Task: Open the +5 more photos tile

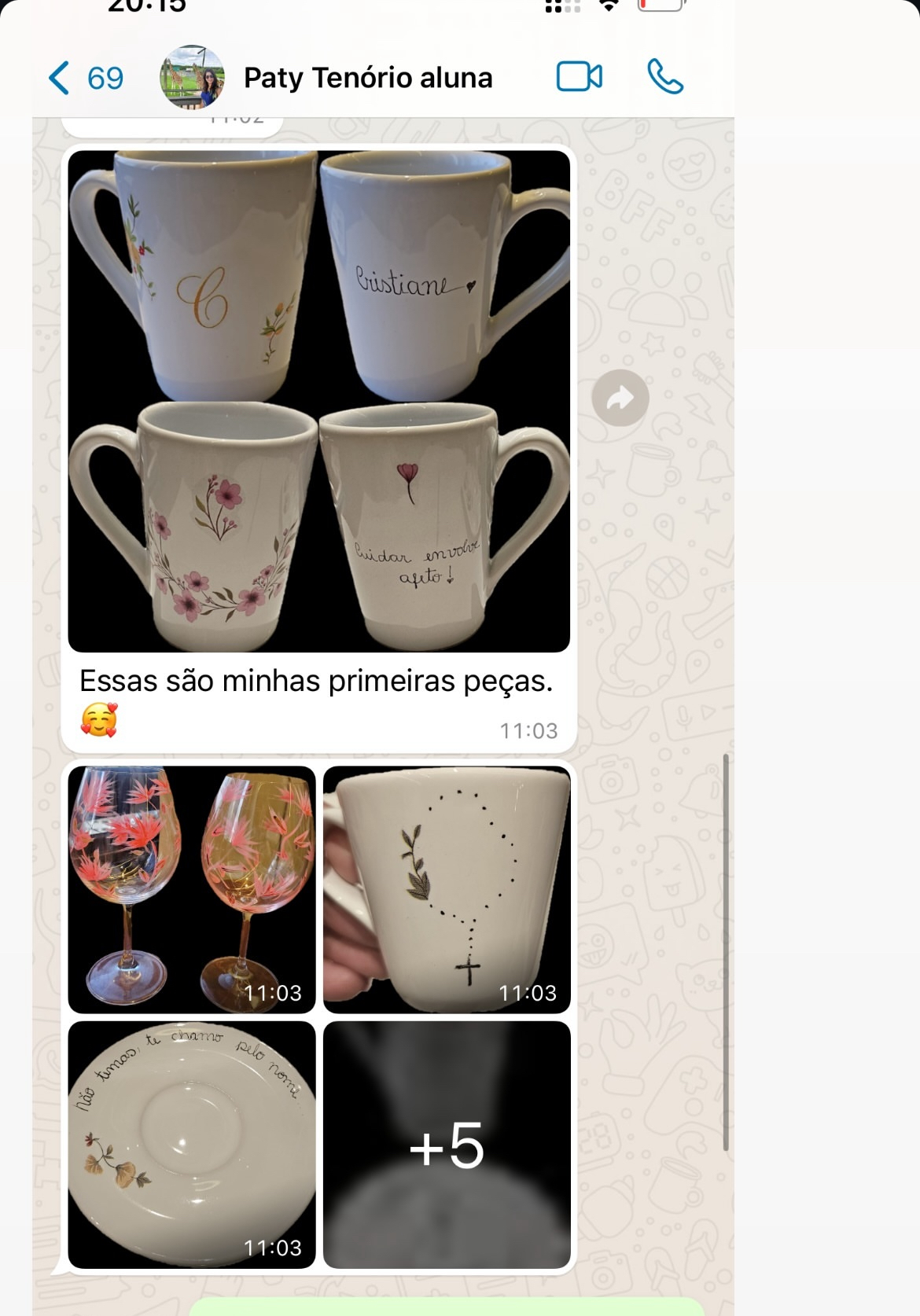Action: coord(447,1144)
